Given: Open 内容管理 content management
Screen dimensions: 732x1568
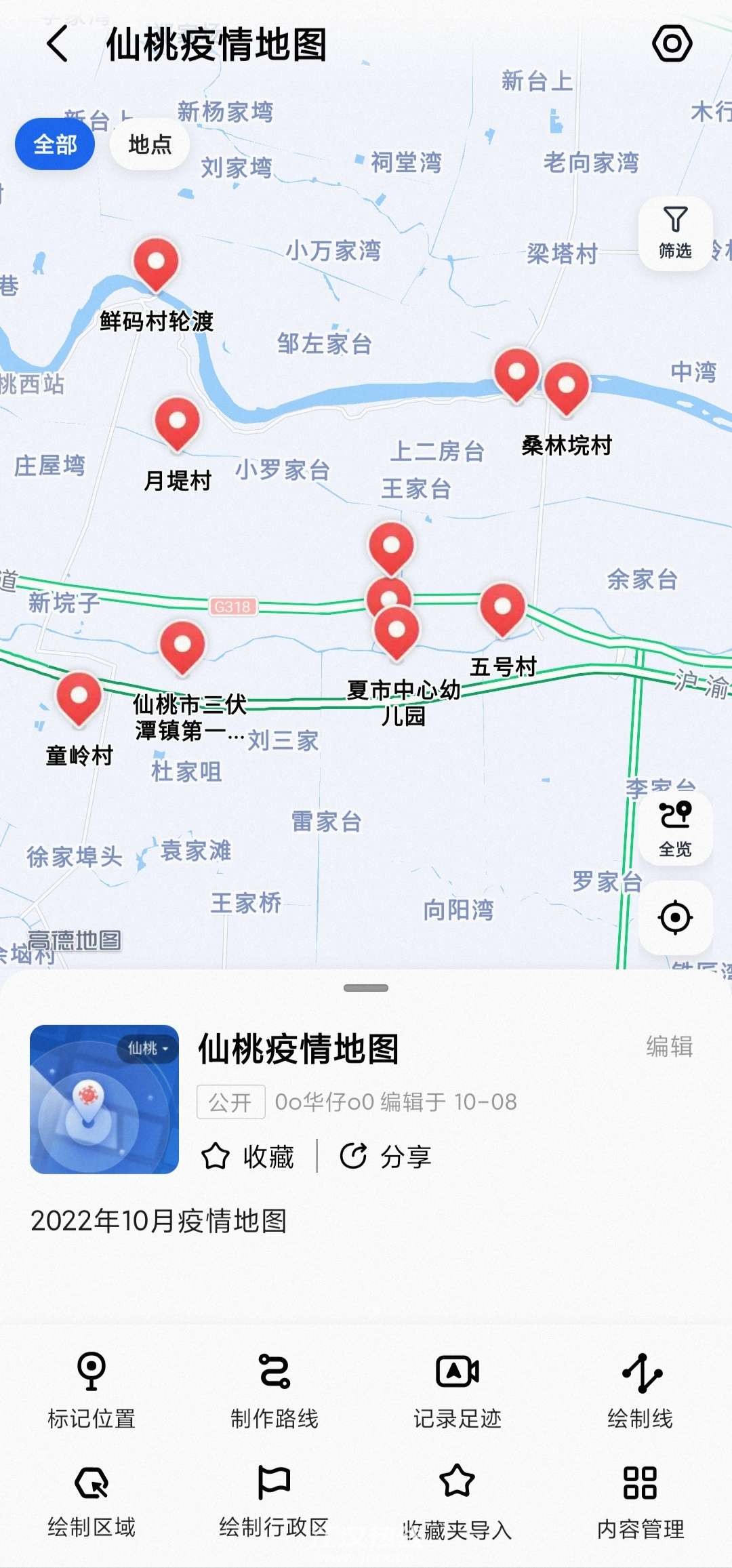Looking at the screenshot, I should 640,1500.
